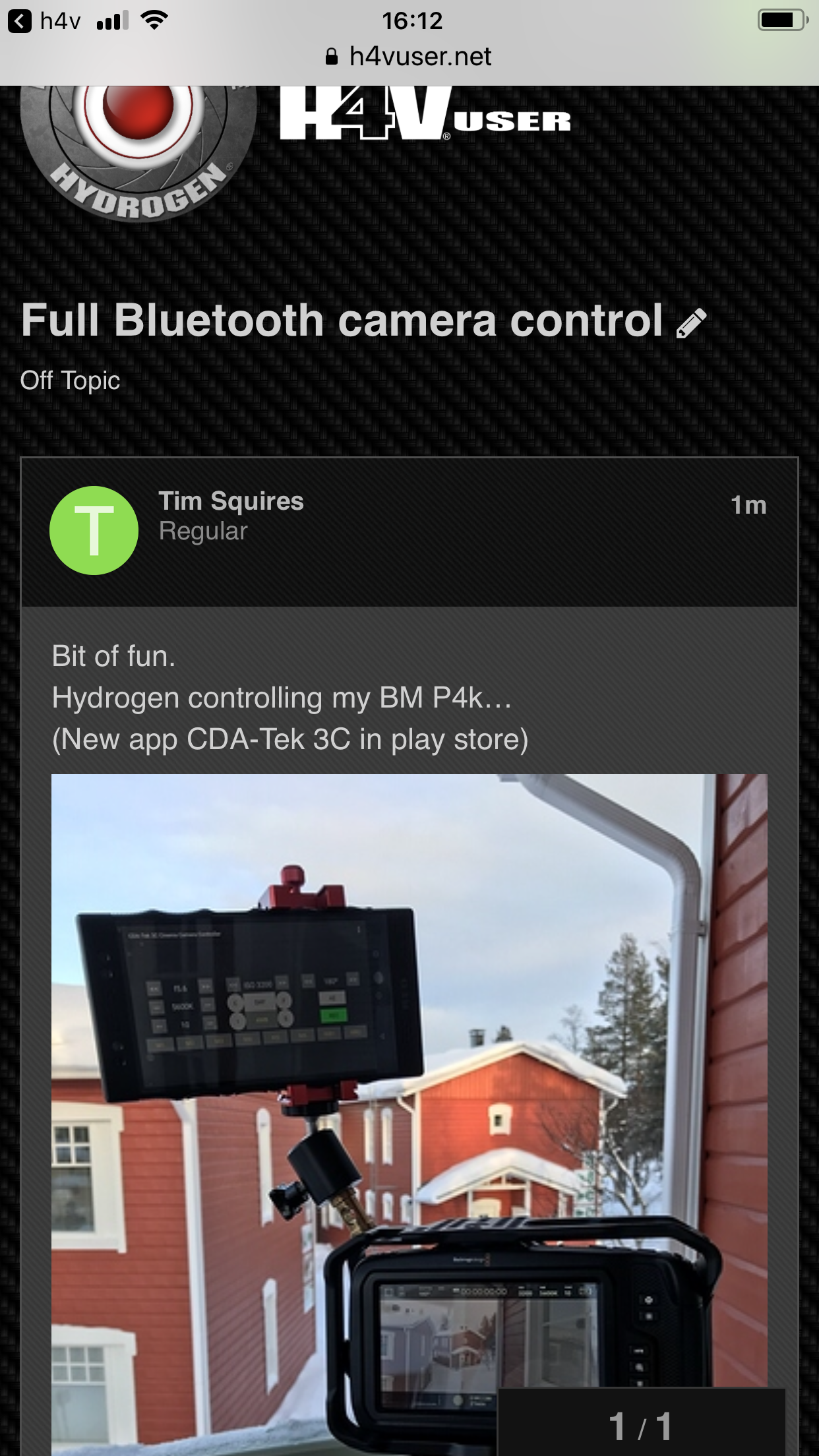The image size is (819, 1456).
Task: Open the Off Topic category
Action: [71, 380]
